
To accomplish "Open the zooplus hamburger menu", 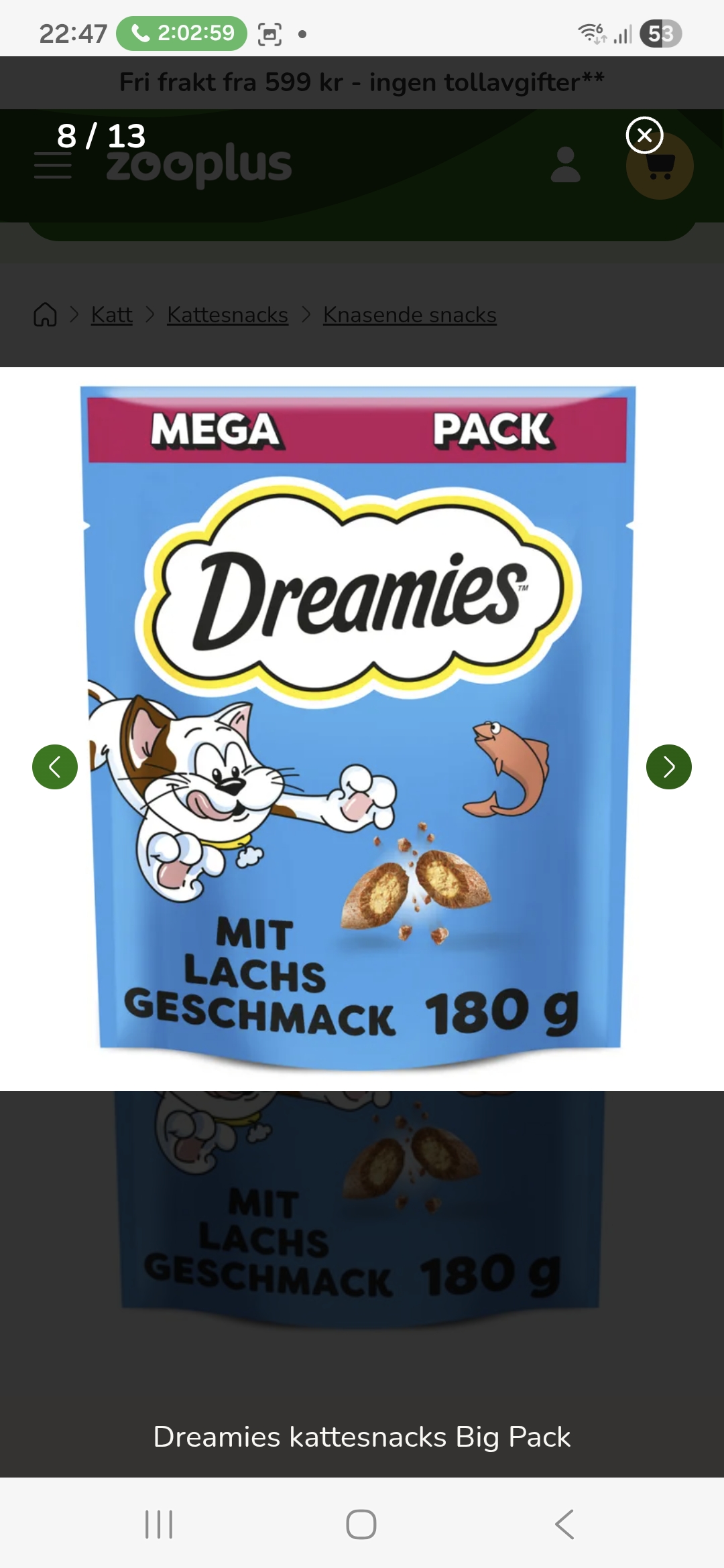I will click(52, 166).
